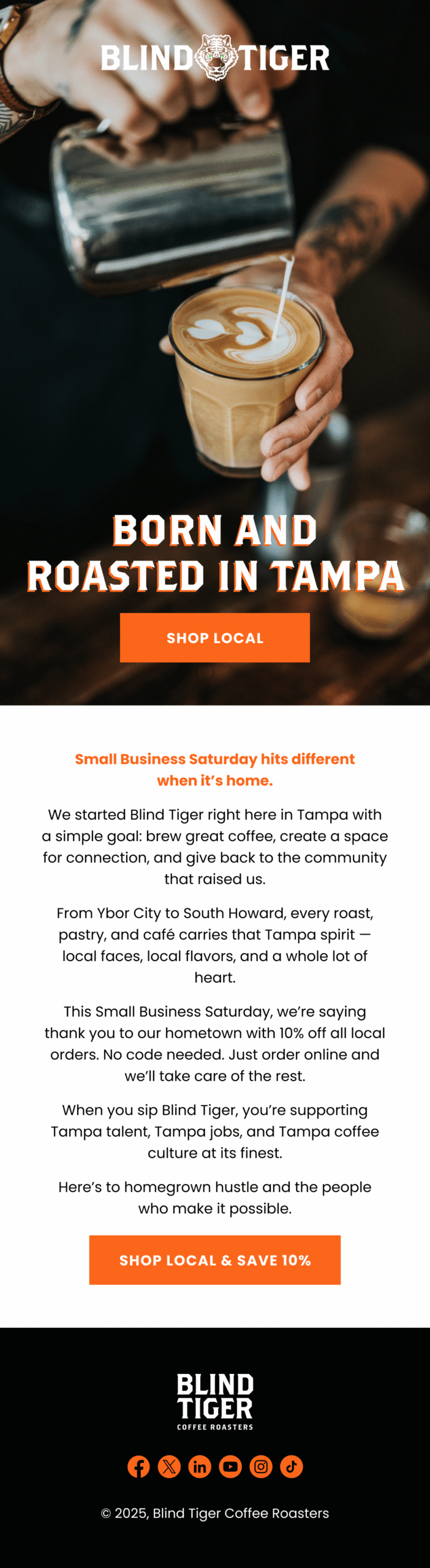Tap SHOP LOCAL & SAVE 10% button
This screenshot has height=1568, width=430.
point(214,1260)
